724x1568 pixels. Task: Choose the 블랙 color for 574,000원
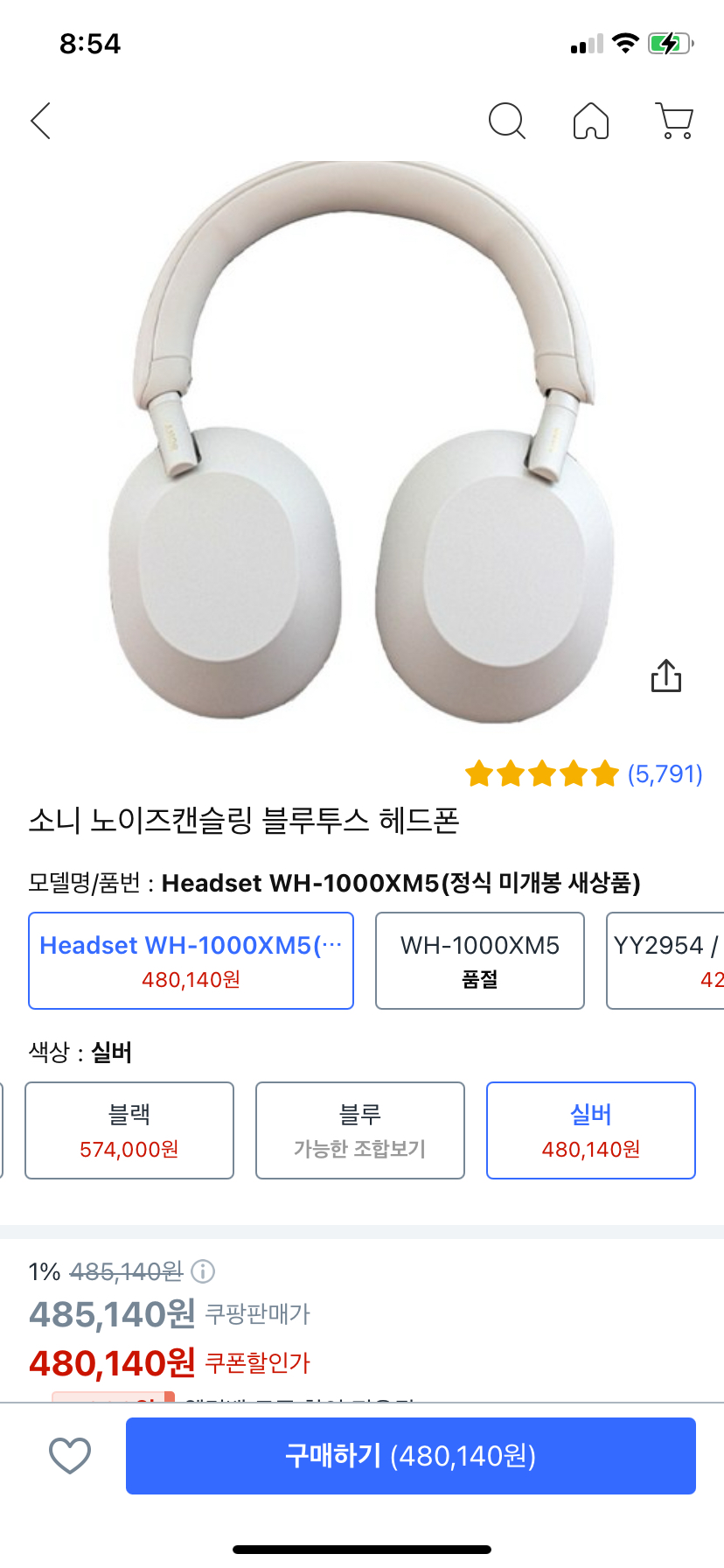(129, 1130)
